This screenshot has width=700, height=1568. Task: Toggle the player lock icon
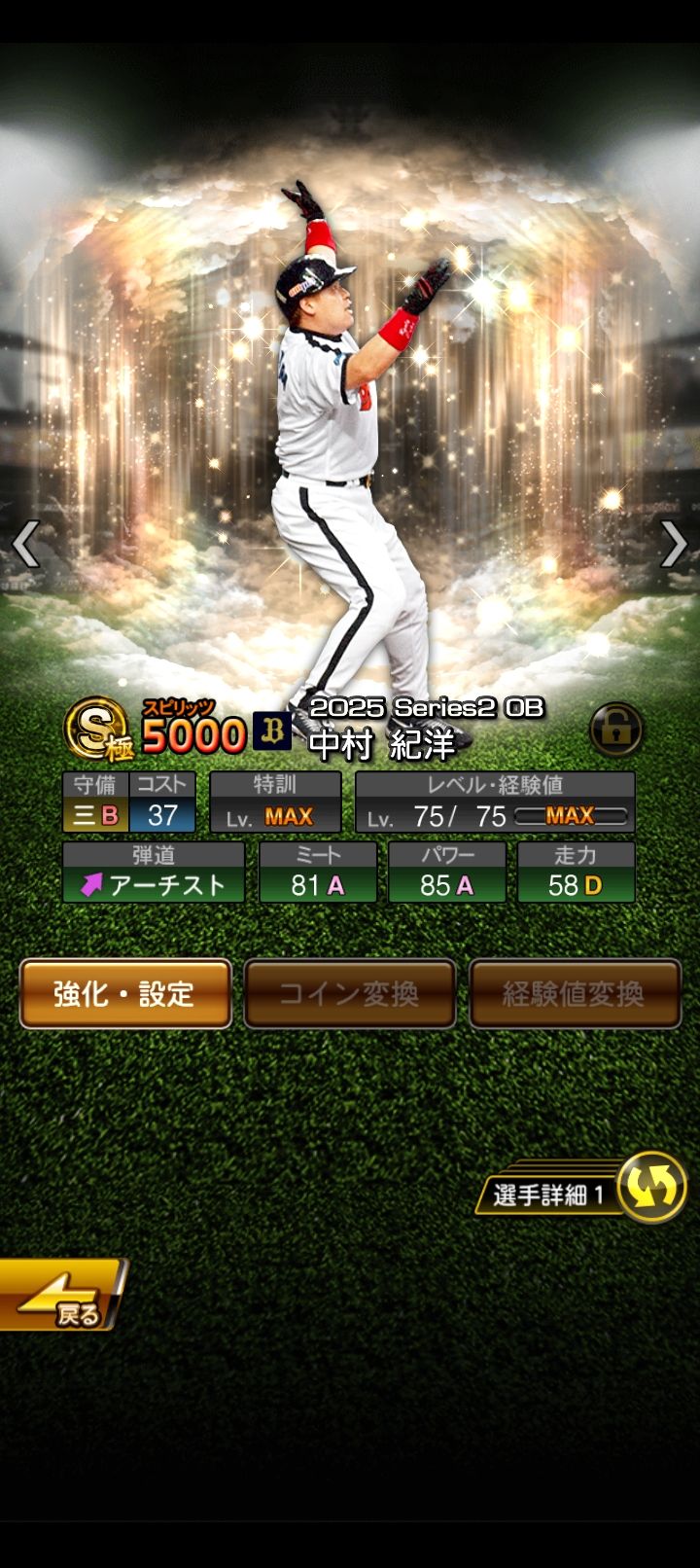615,730
